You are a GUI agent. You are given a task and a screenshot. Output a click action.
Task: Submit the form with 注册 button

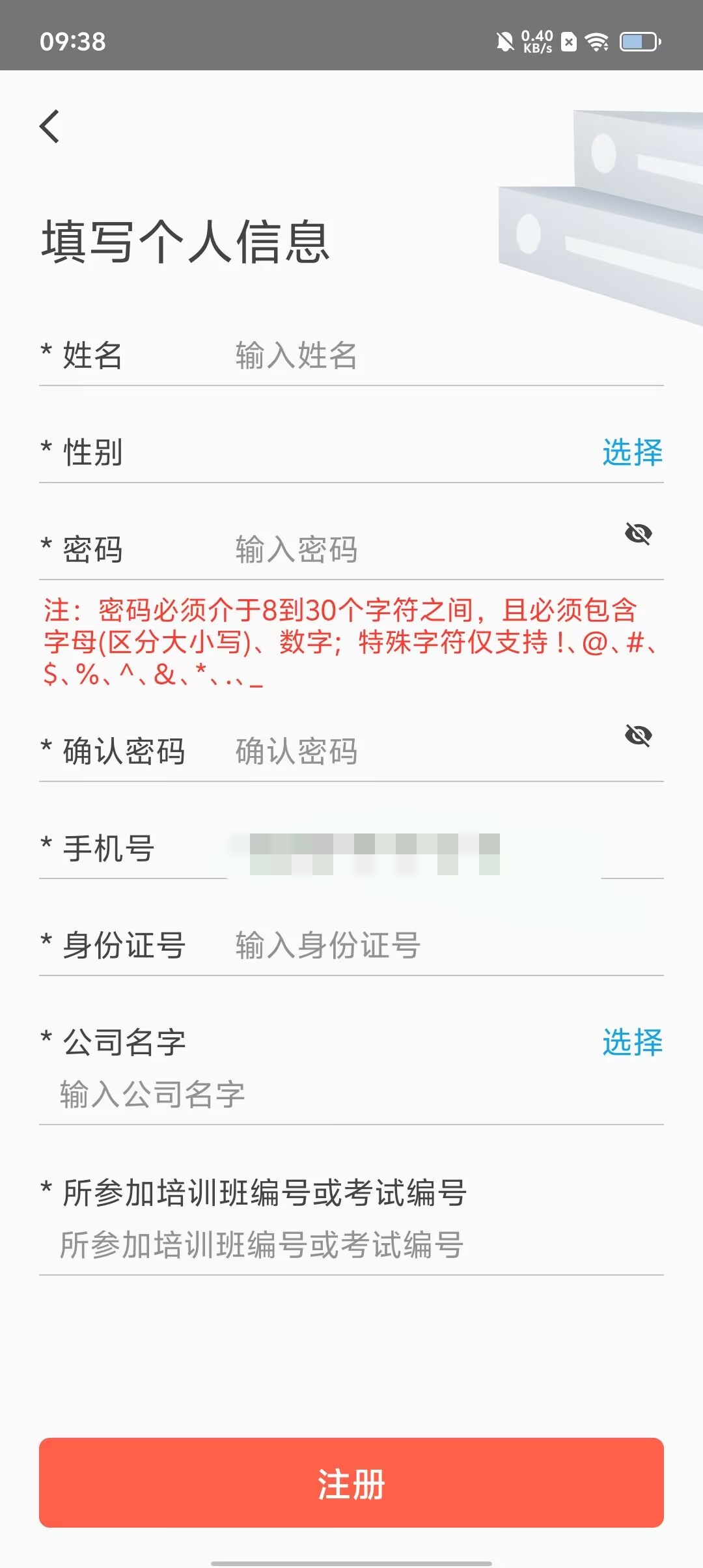tap(351, 1483)
